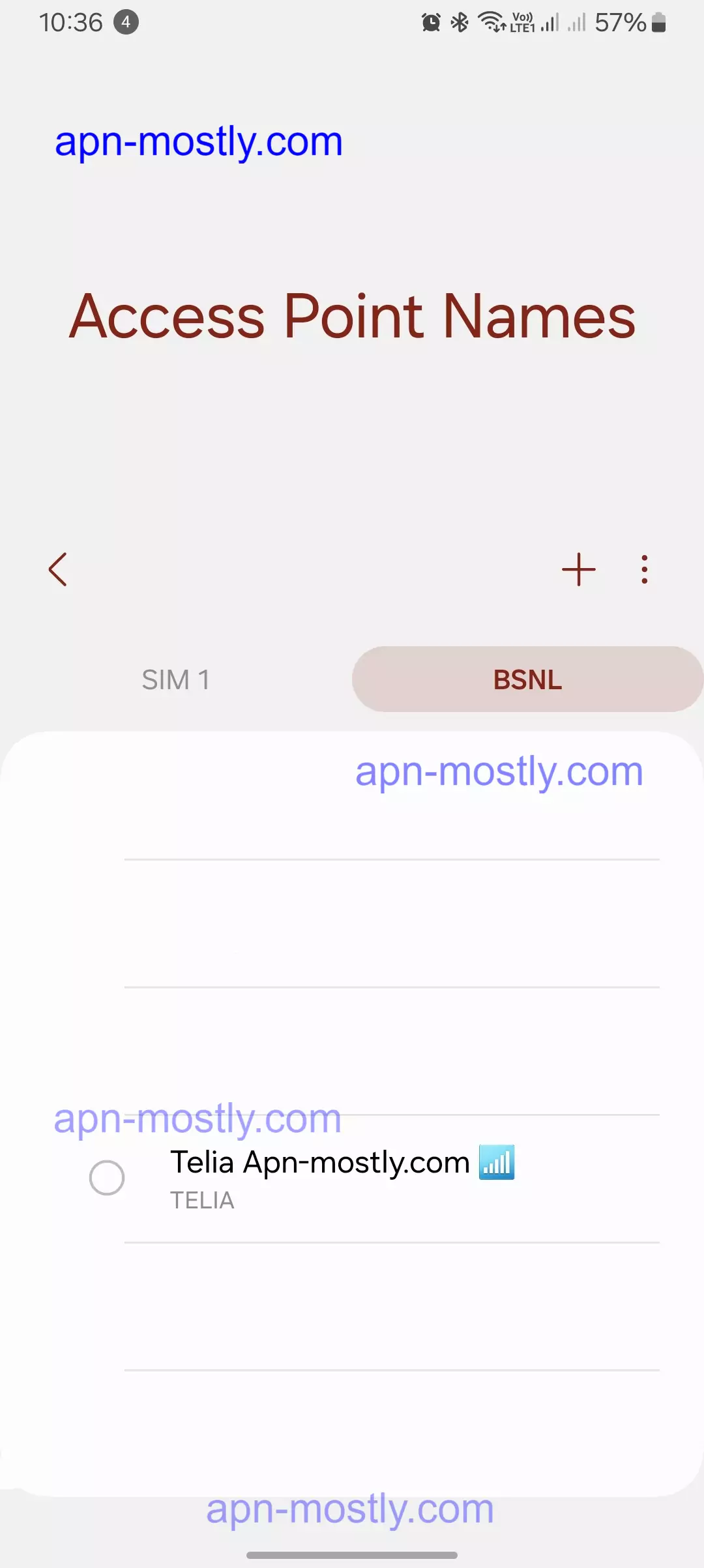This screenshot has width=704, height=1568.
Task: Switch to the BSNL tab
Action: pos(527,679)
